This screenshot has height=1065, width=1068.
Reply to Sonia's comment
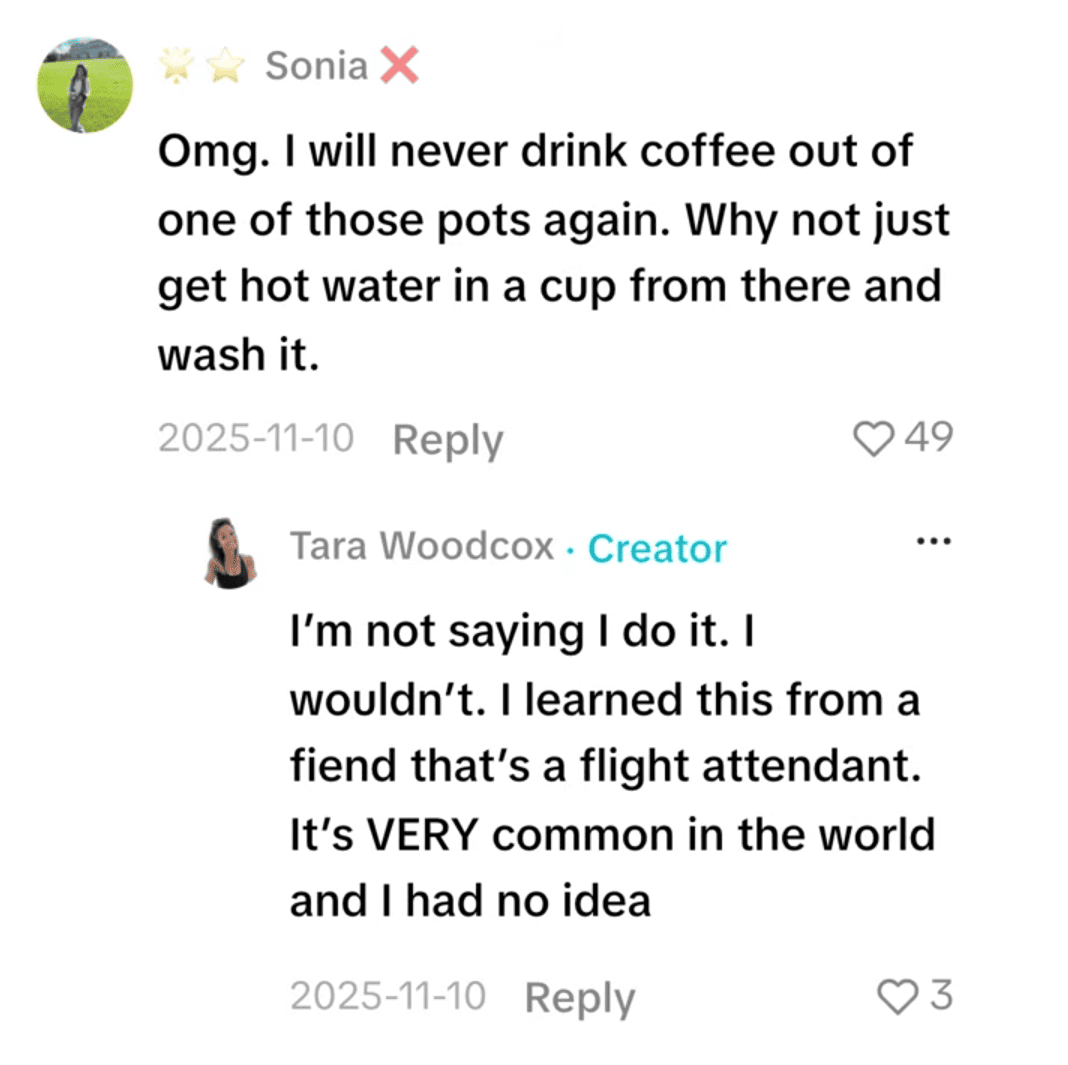[447, 440]
